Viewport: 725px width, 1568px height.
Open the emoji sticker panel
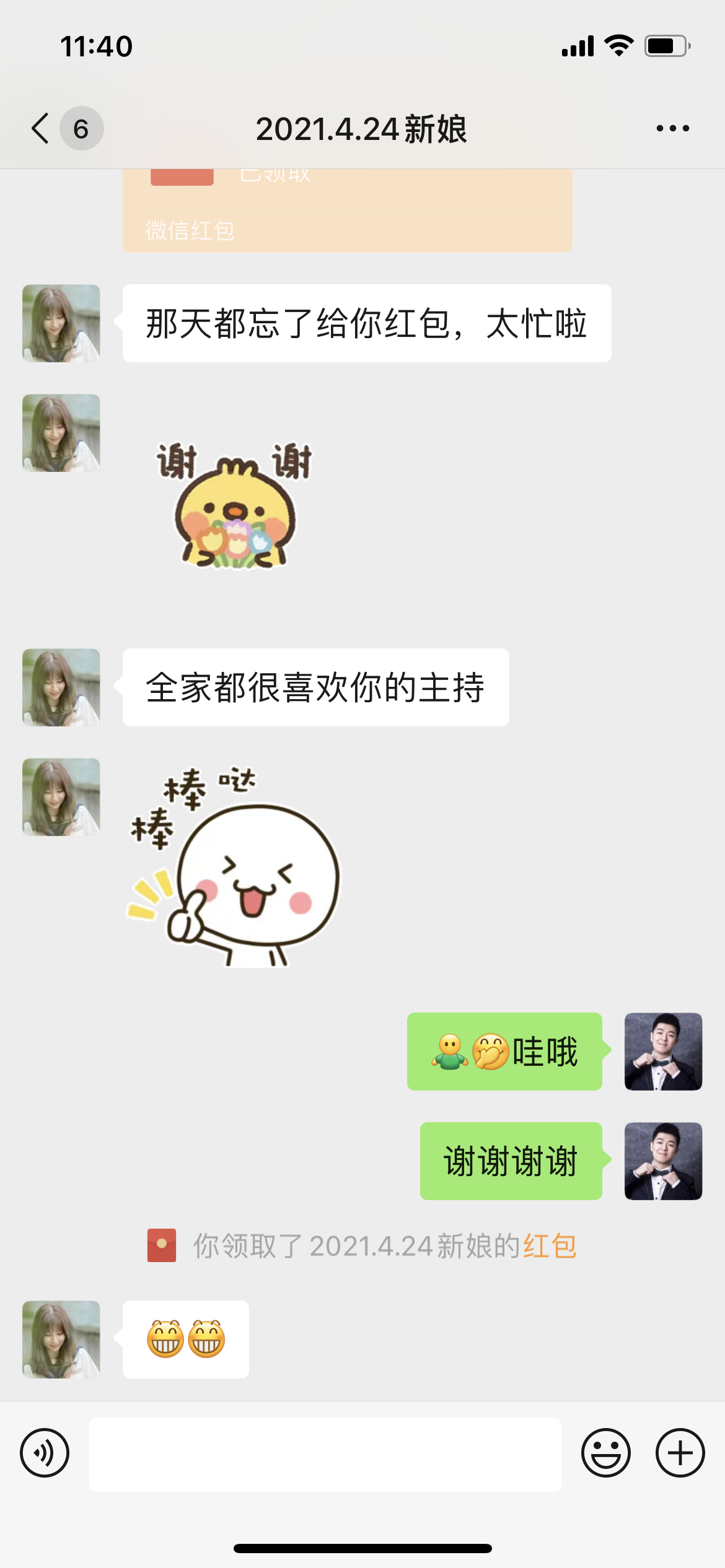605,1453
